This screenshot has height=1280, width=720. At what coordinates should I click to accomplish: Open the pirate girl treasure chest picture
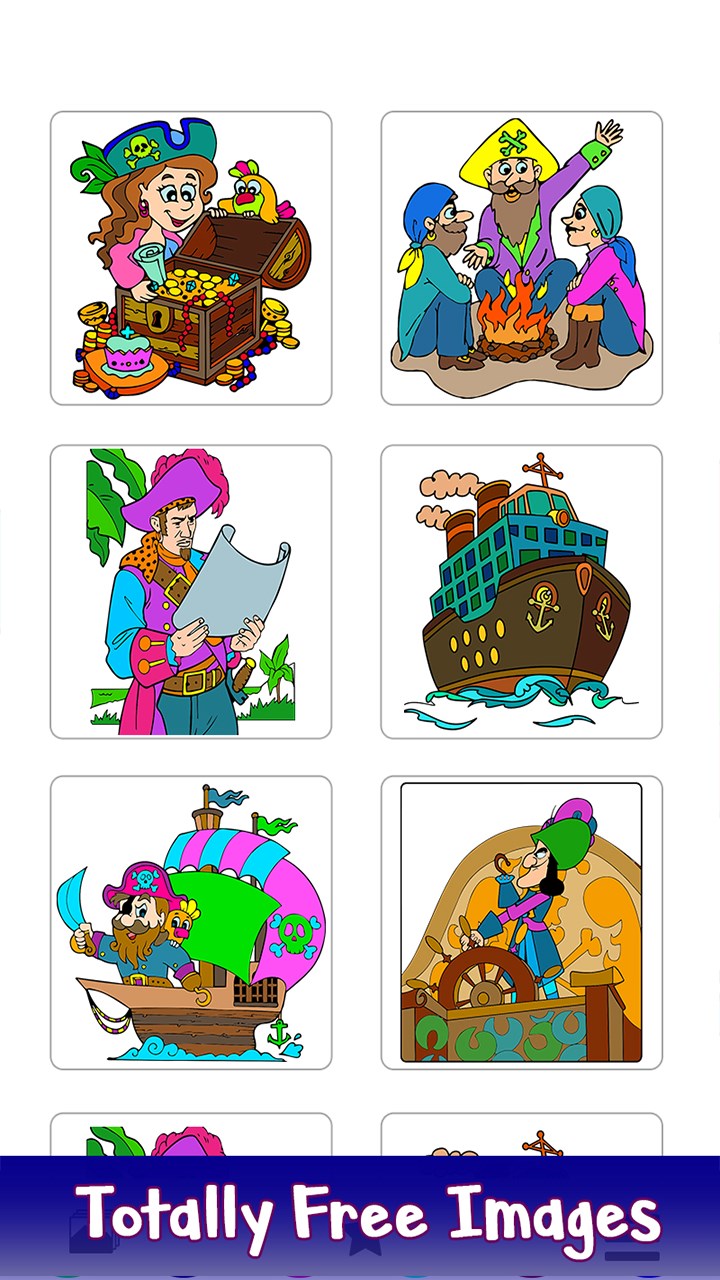191,258
